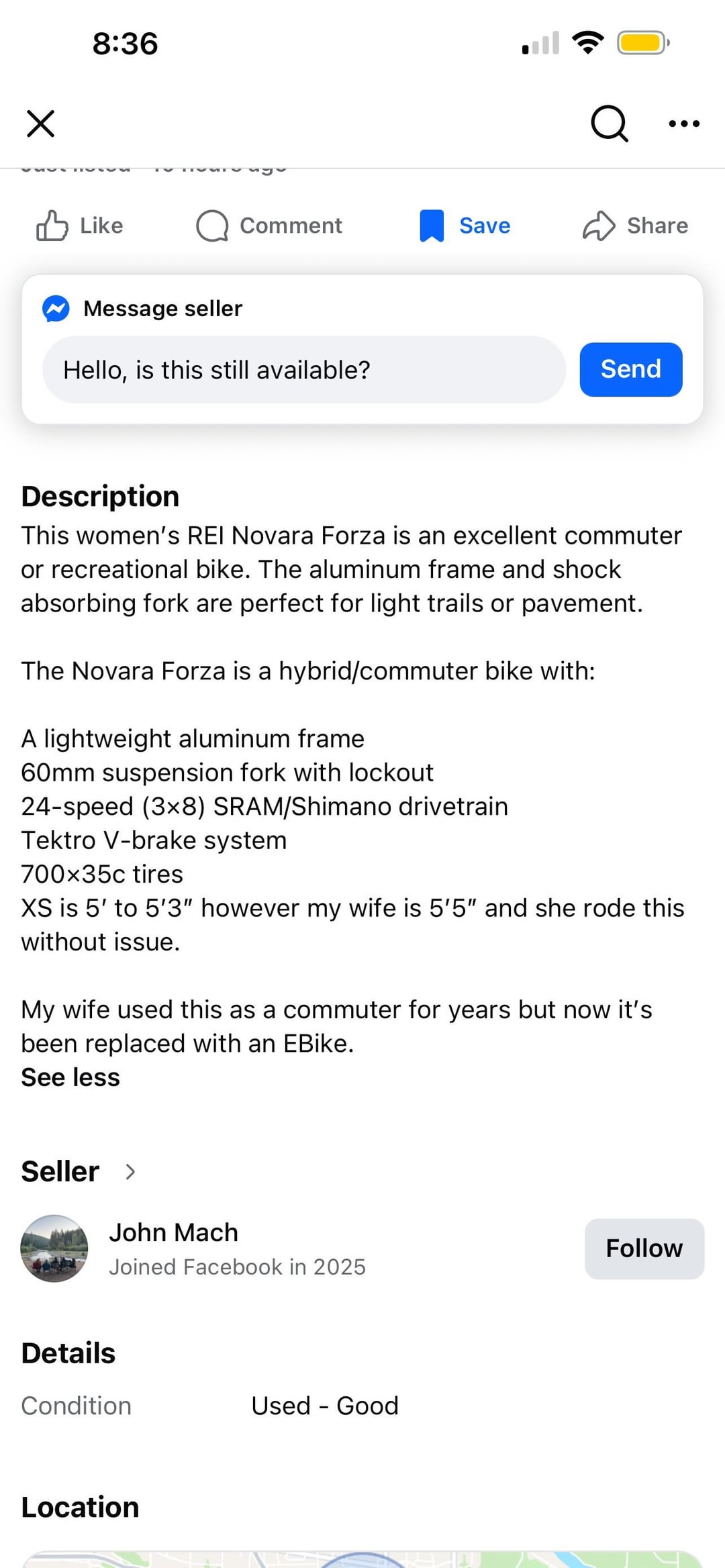This screenshot has width=725, height=1568.
Task: View John Mach's seller profile
Action: click(173, 1233)
